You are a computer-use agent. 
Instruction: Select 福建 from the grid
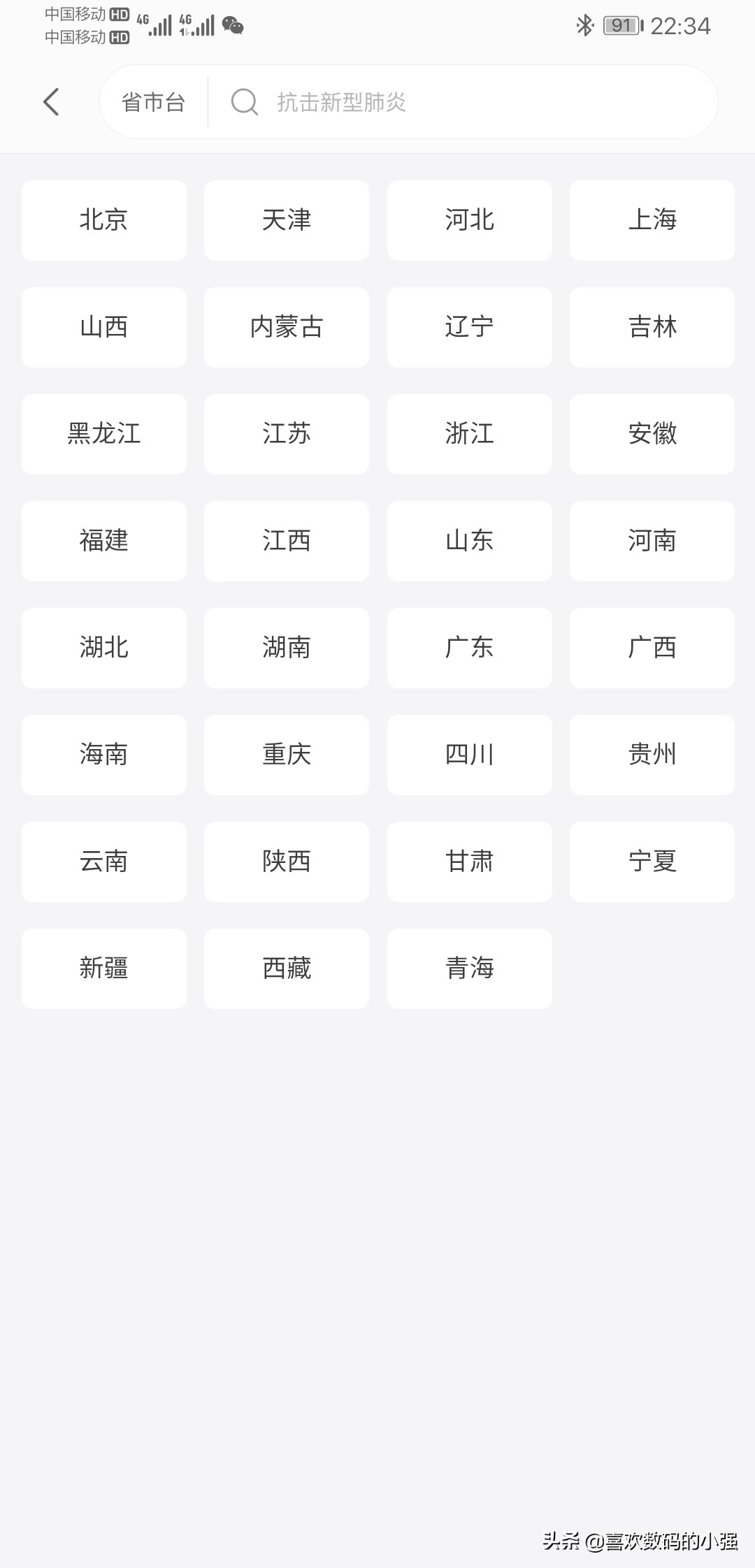(x=103, y=541)
